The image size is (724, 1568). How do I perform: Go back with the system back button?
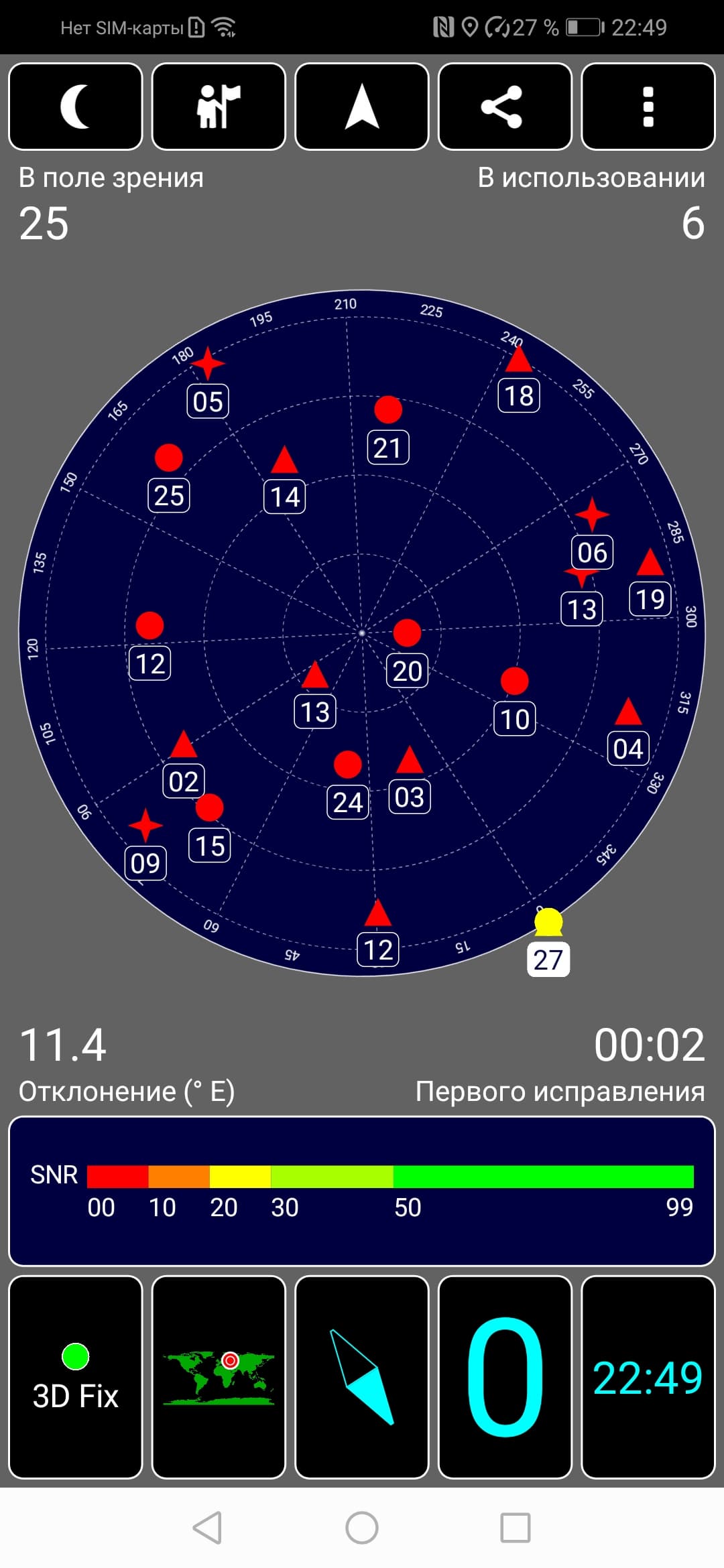[x=207, y=1528]
